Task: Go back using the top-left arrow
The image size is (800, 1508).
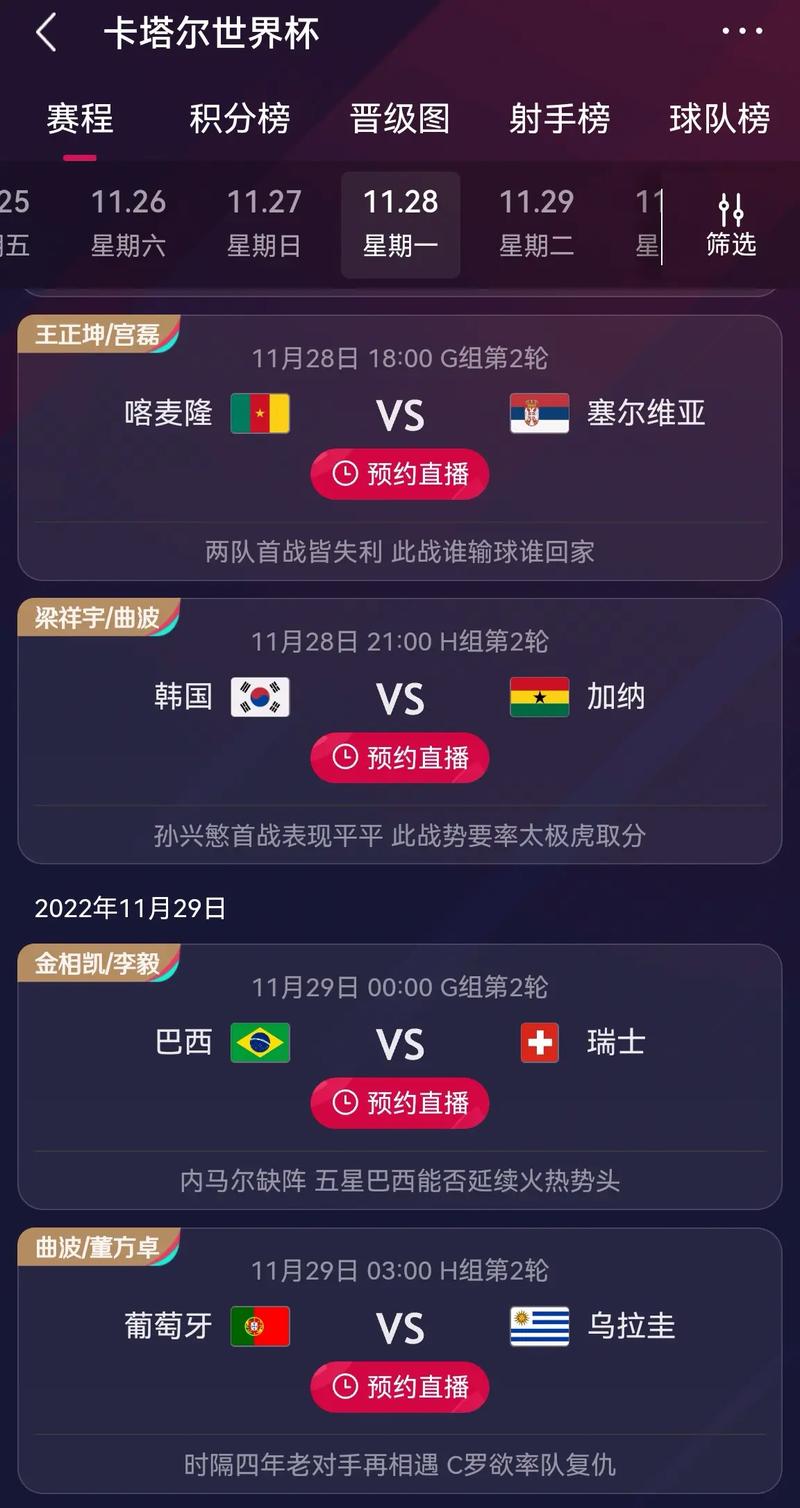Action: click(x=46, y=33)
